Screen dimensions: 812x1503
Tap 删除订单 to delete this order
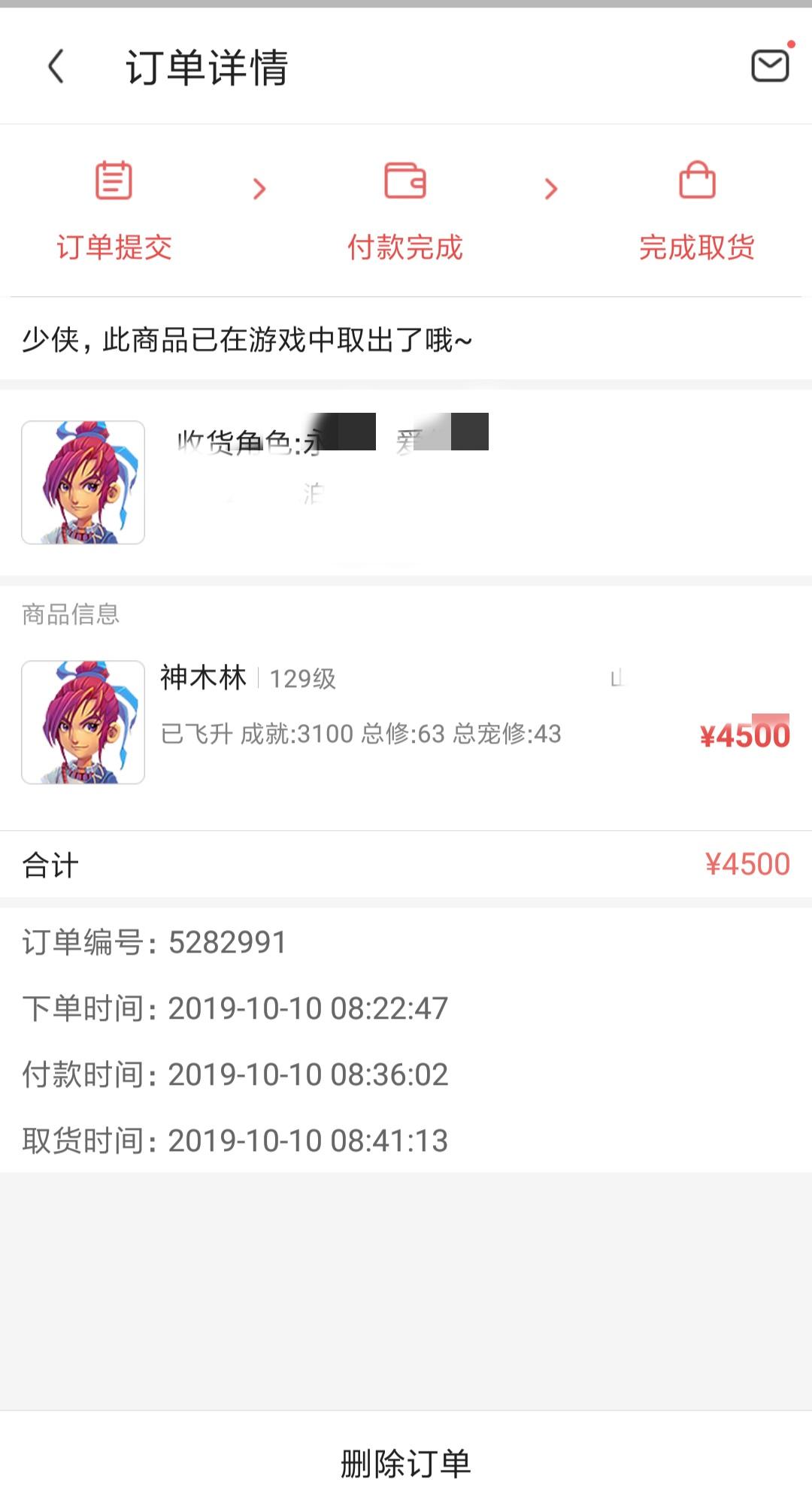[x=406, y=1463]
